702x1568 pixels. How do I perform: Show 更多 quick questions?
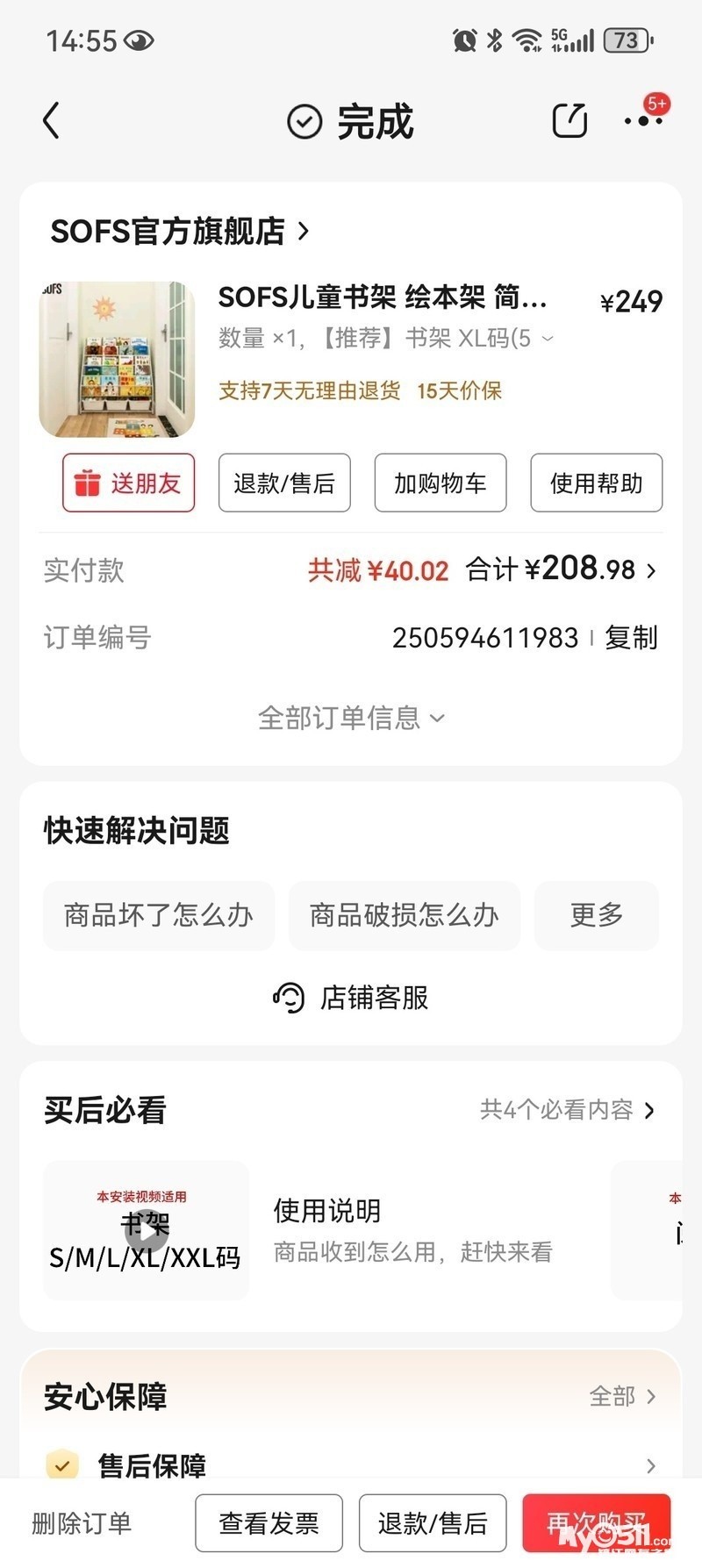597,915
